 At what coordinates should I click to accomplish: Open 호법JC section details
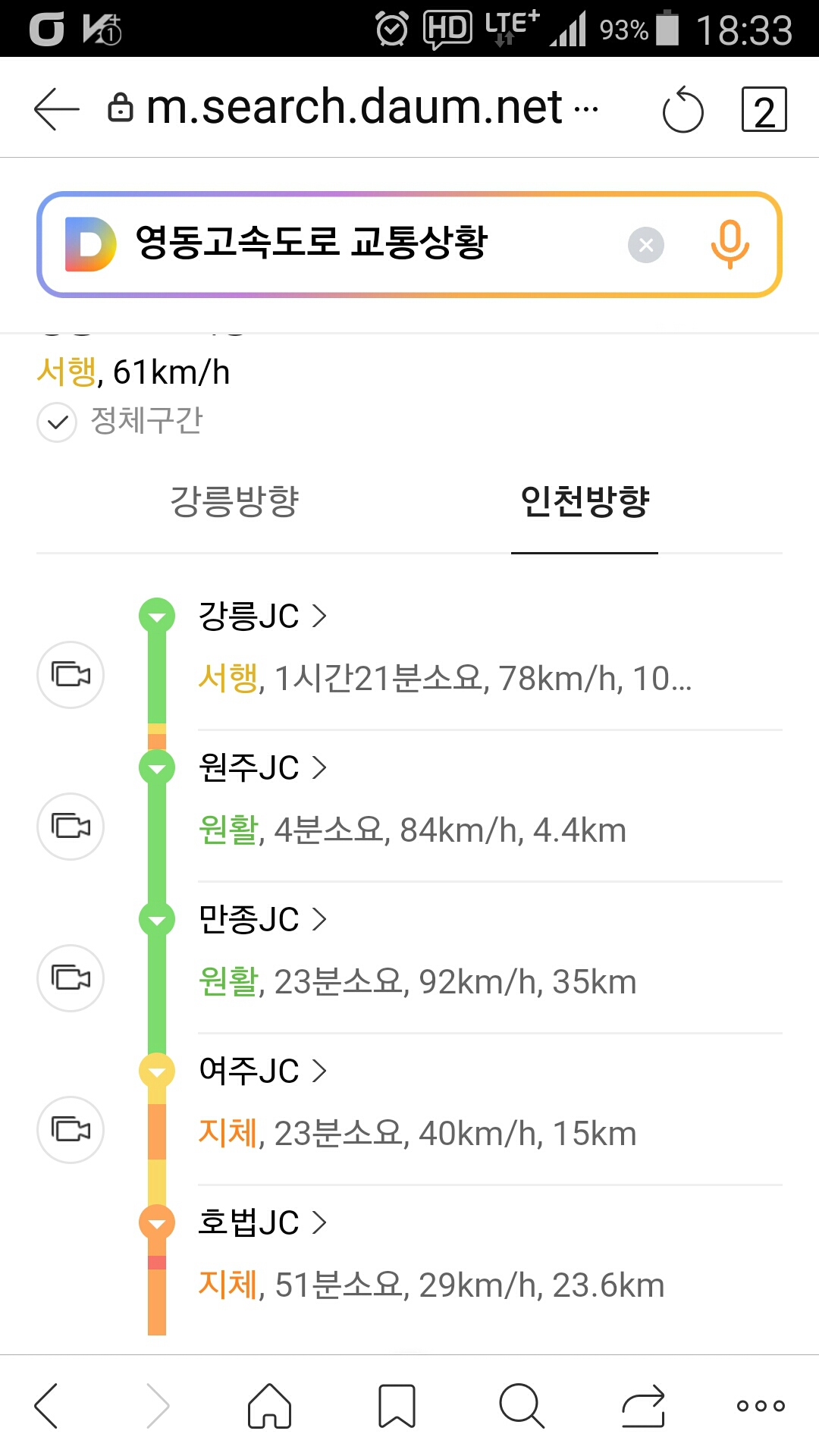[262, 1222]
